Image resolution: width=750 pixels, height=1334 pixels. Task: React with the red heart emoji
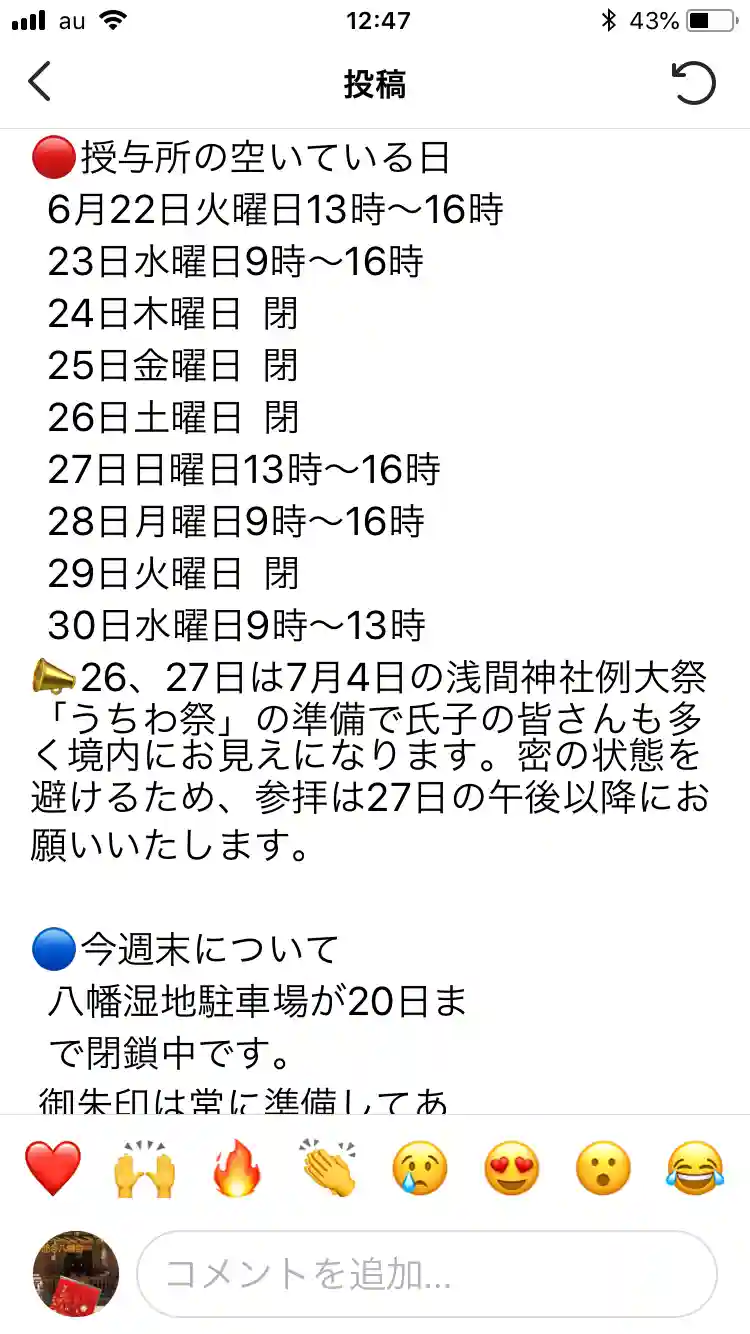click(52, 1168)
